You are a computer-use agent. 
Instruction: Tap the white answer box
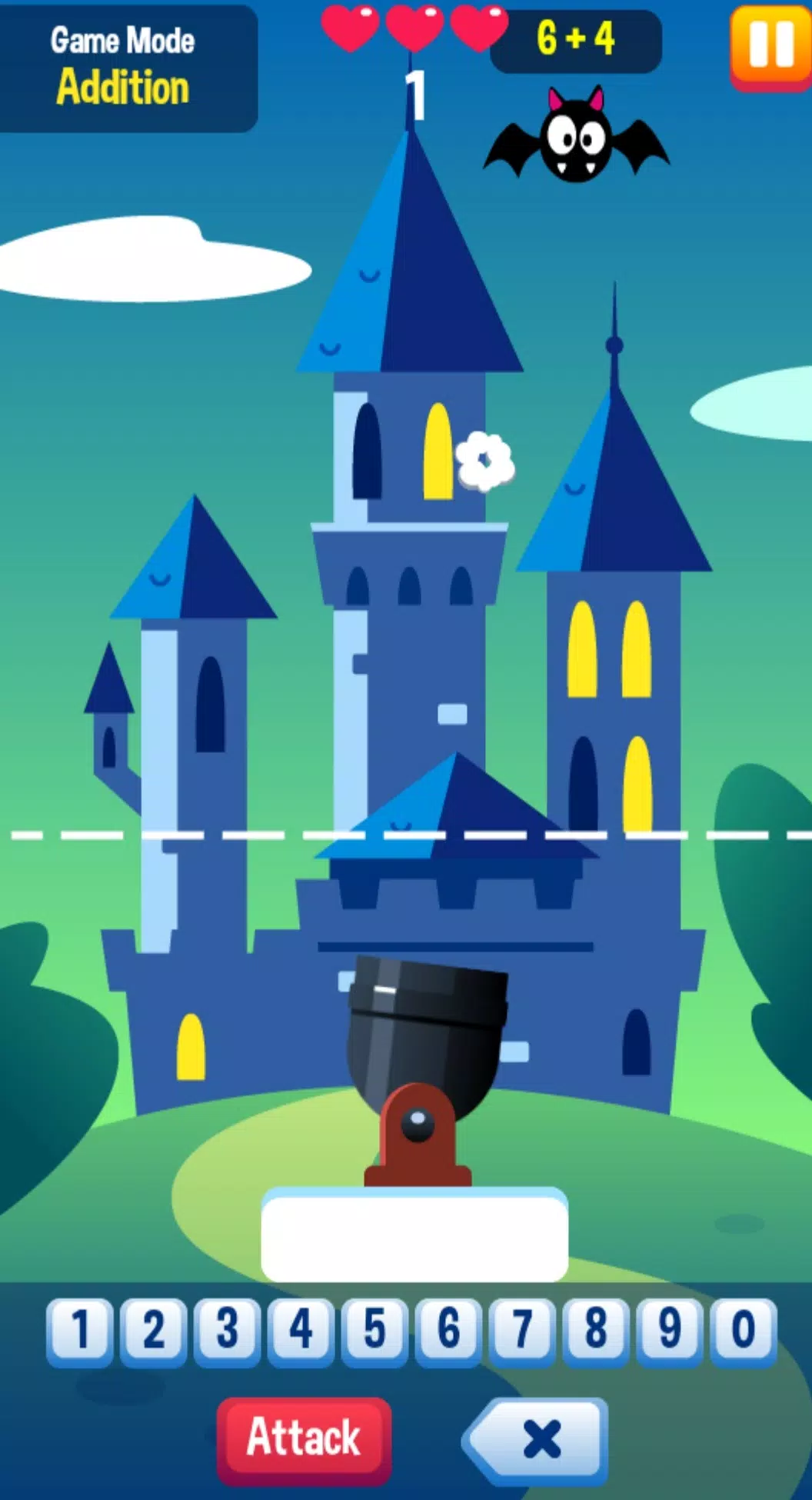(x=414, y=1235)
